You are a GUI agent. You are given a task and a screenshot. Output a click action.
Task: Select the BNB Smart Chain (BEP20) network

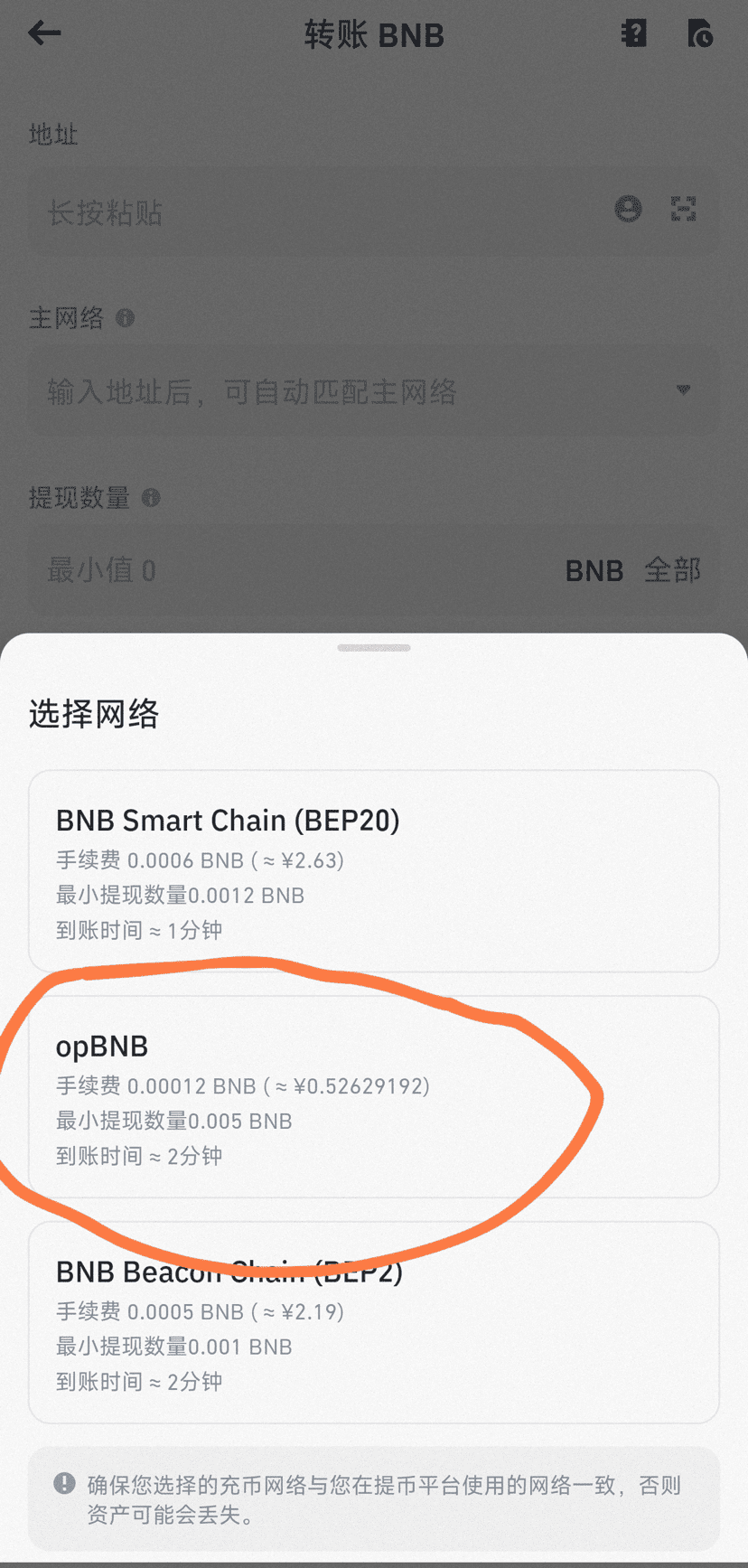click(373, 870)
